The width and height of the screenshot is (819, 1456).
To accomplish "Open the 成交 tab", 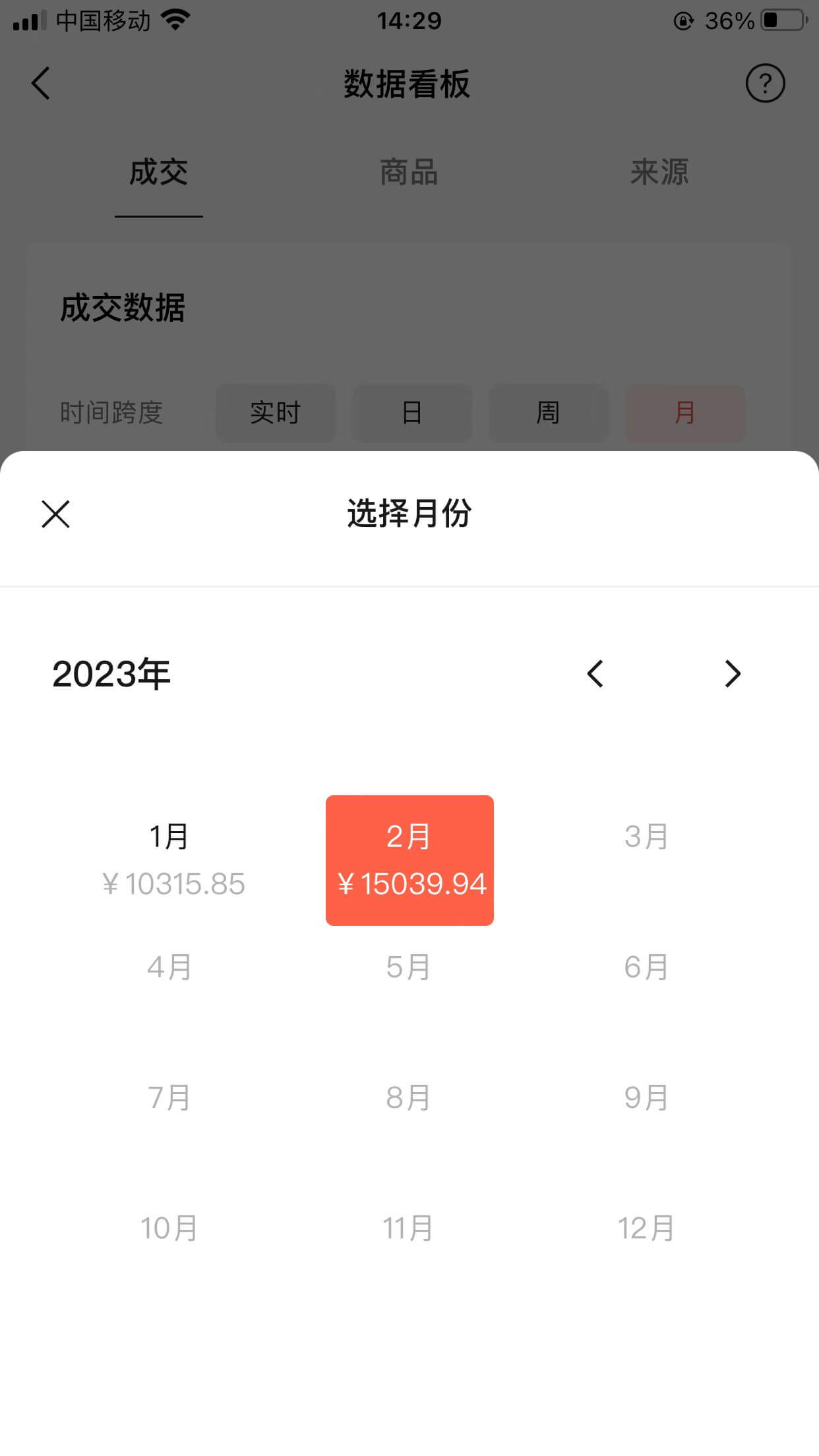I will pyautogui.click(x=158, y=173).
